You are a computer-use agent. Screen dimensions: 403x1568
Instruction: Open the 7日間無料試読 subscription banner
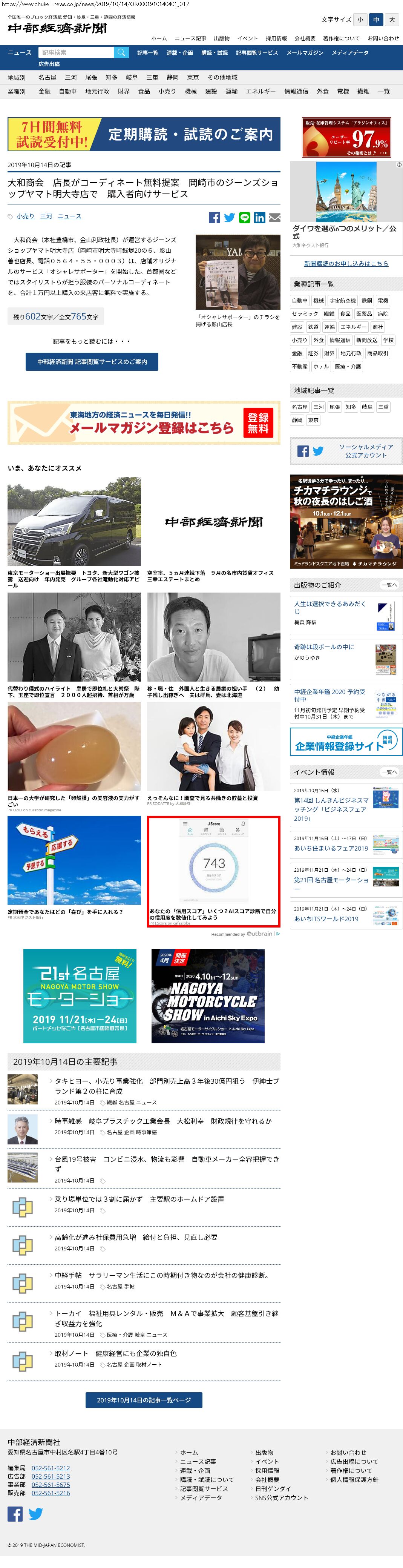click(144, 135)
